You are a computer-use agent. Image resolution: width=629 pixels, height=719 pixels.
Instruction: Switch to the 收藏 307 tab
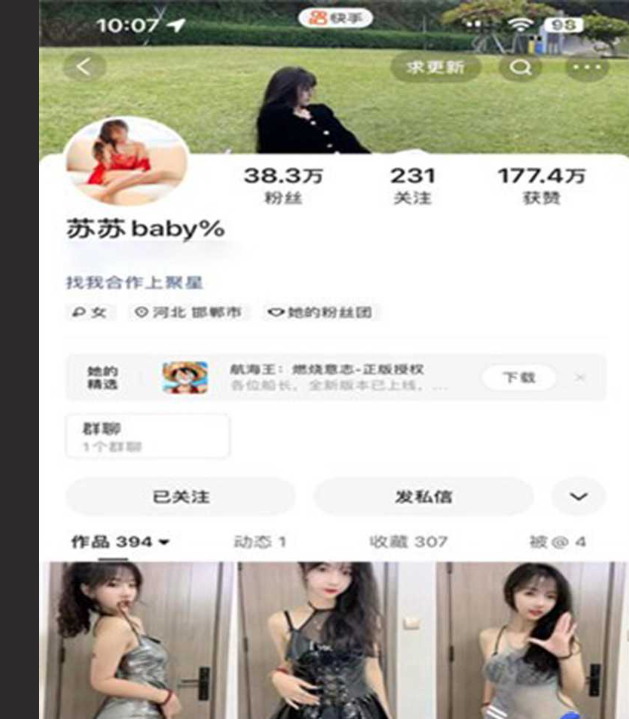pos(408,542)
